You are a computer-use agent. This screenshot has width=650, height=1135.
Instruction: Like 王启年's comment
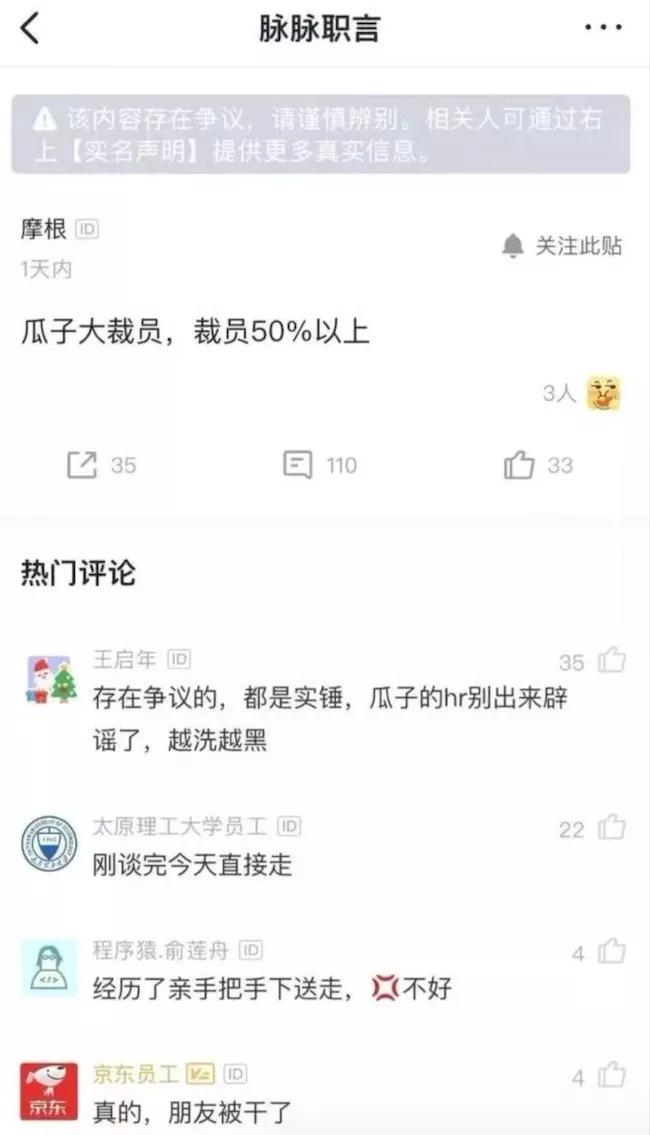click(611, 661)
